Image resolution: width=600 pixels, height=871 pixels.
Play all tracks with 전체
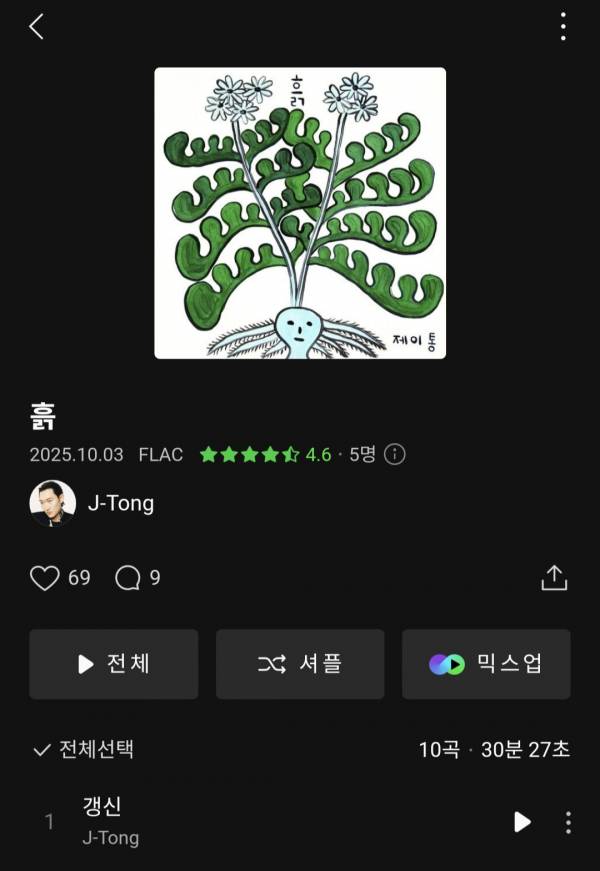point(113,664)
